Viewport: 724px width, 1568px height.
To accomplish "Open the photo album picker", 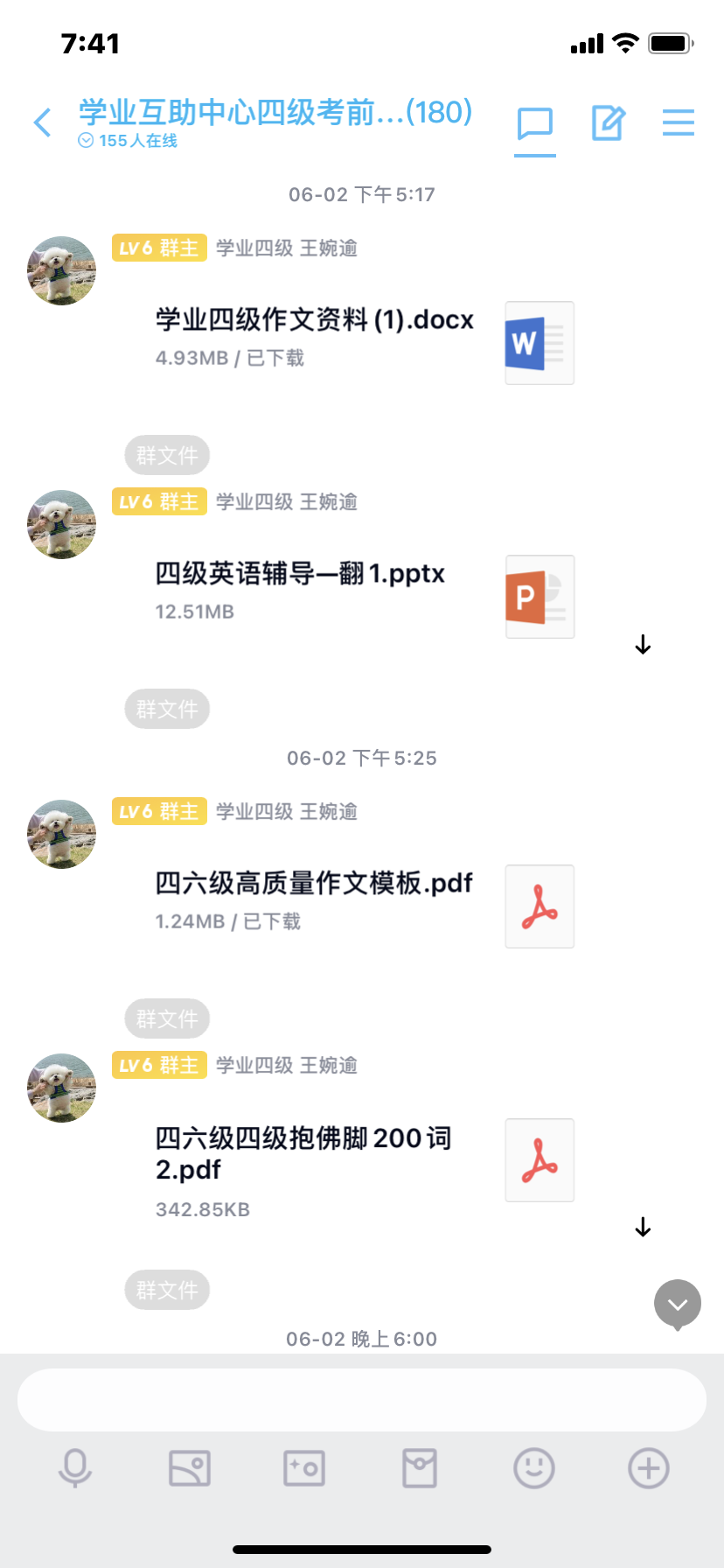I will (x=190, y=1467).
